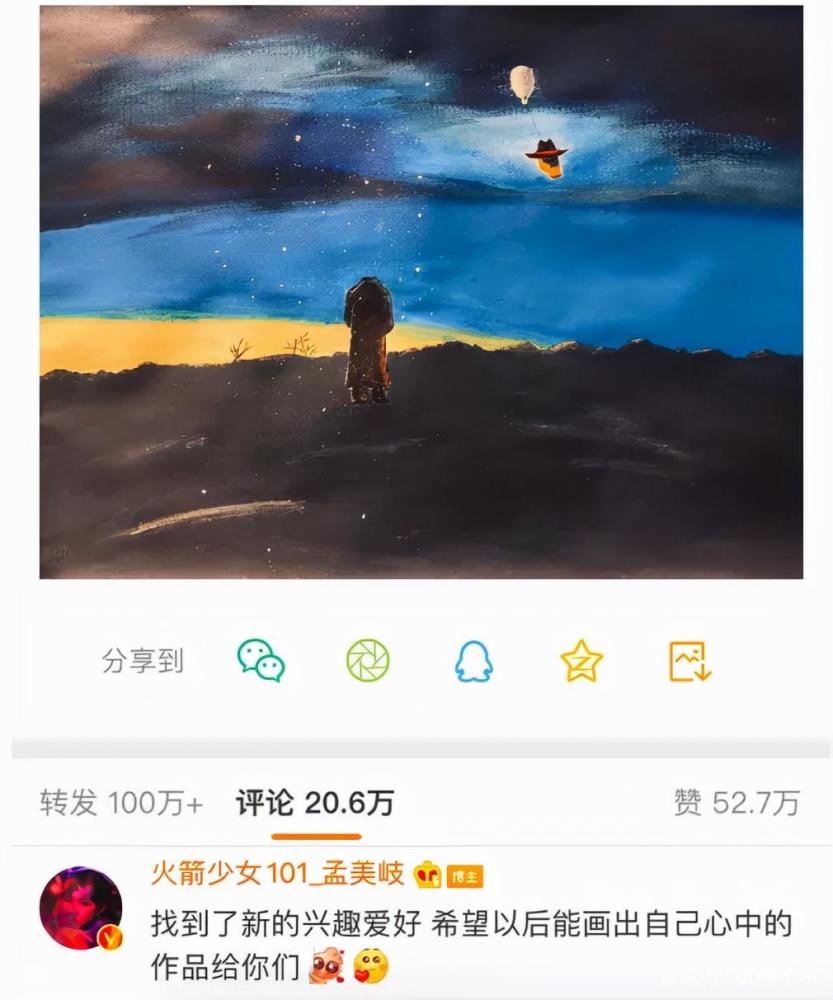
Task: Switch to the 转发 reposts tab
Action: tap(120, 802)
